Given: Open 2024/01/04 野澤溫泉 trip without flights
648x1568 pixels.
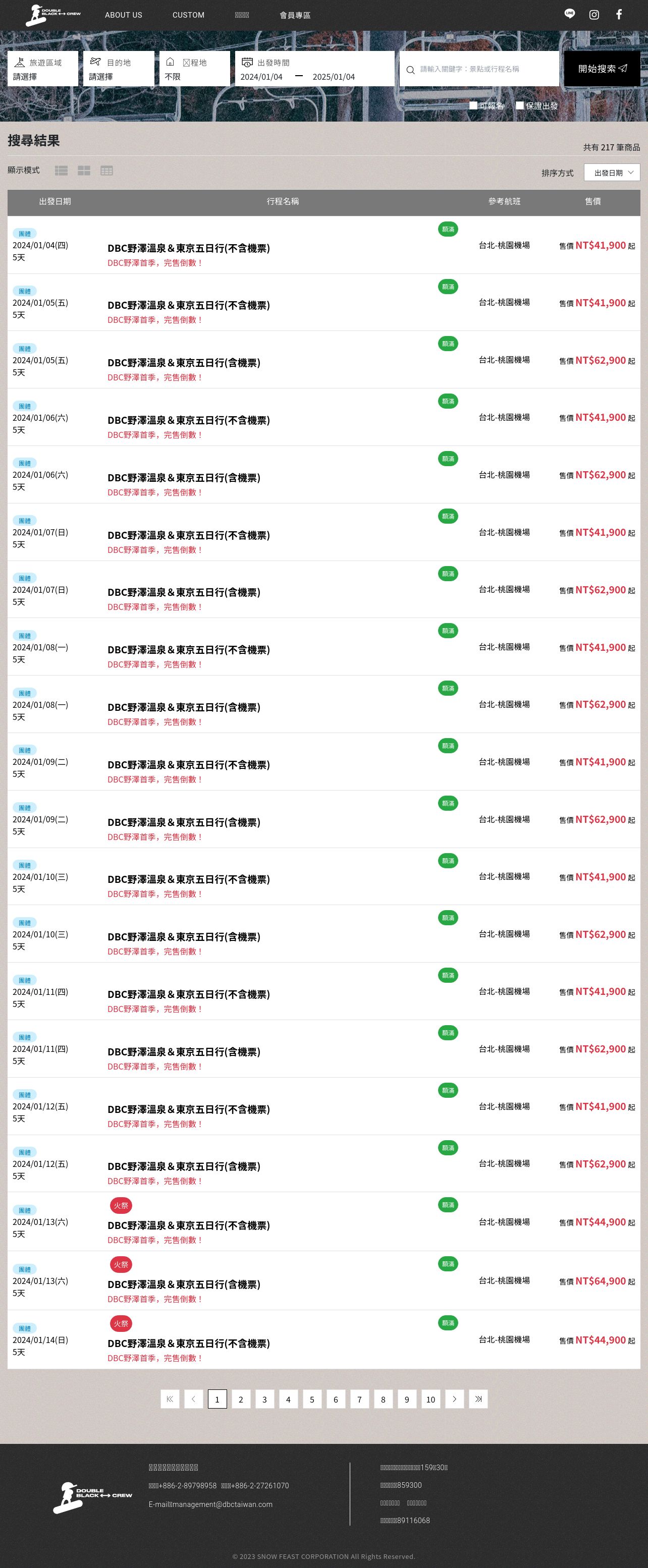Looking at the screenshot, I should click(x=189, y=248).
